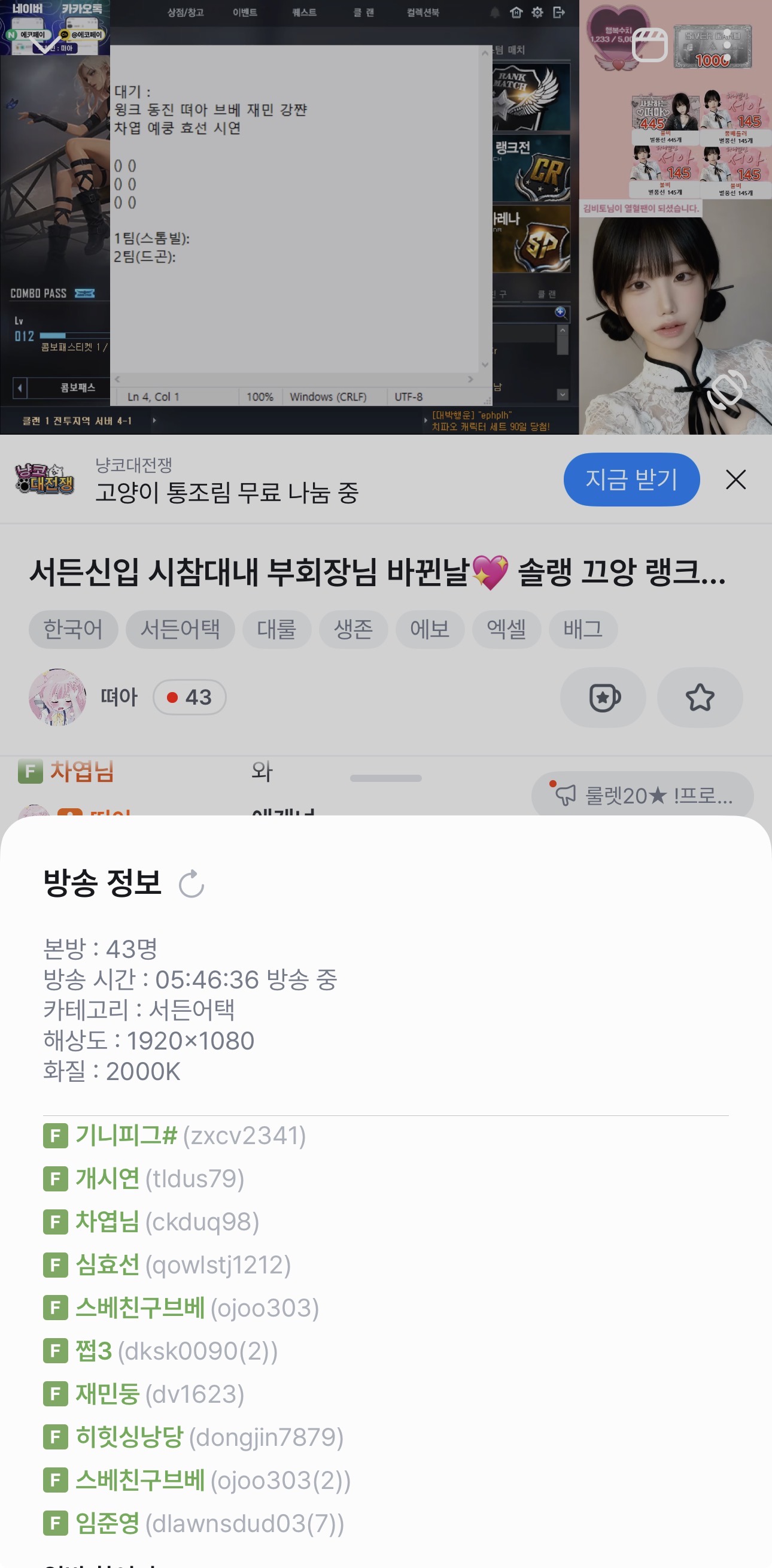Send a gift with the star cup icon
The height and width of the screenshot is (1568, 772).
pos(603,697)
